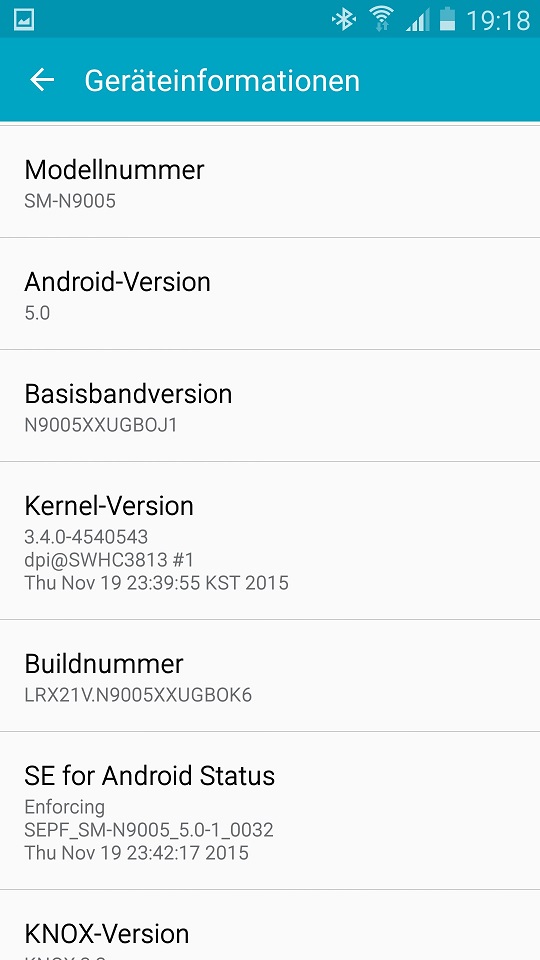Tap the Buildnummer row
This screenshot has height=960, width=540.
pyautogui.click(x=270, y=676)
